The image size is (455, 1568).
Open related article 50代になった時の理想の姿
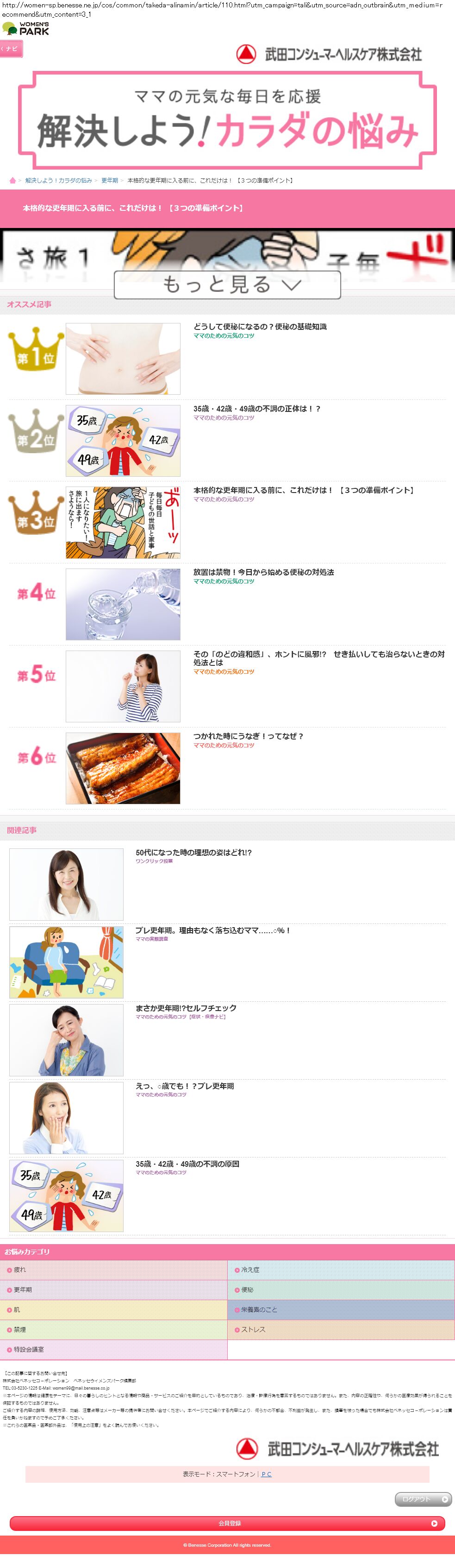(x=193, y=853)
